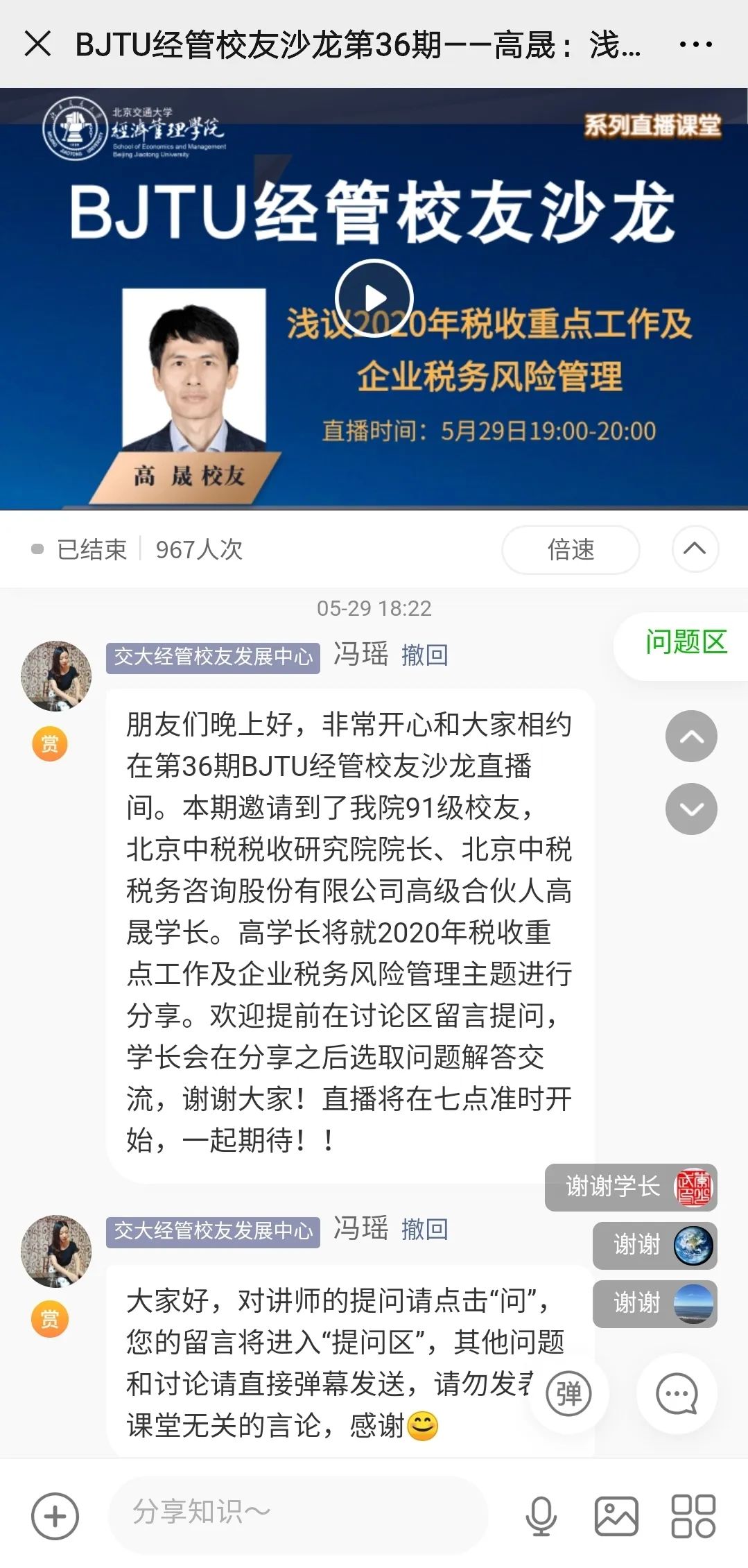Play the BJTU salon video
This screenshot has width=748, height=1568.
(374, 298)
